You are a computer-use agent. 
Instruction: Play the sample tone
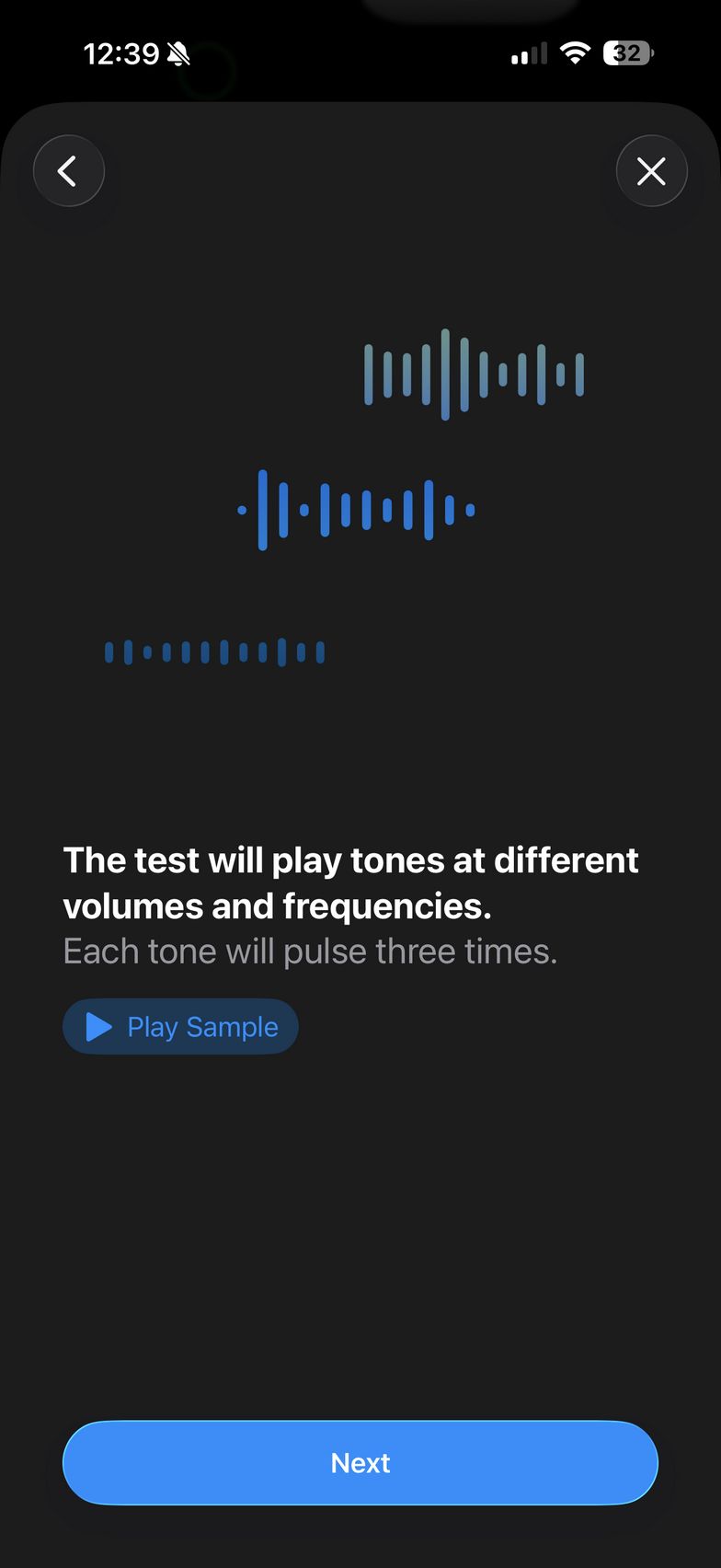(x=180, y=1027)
